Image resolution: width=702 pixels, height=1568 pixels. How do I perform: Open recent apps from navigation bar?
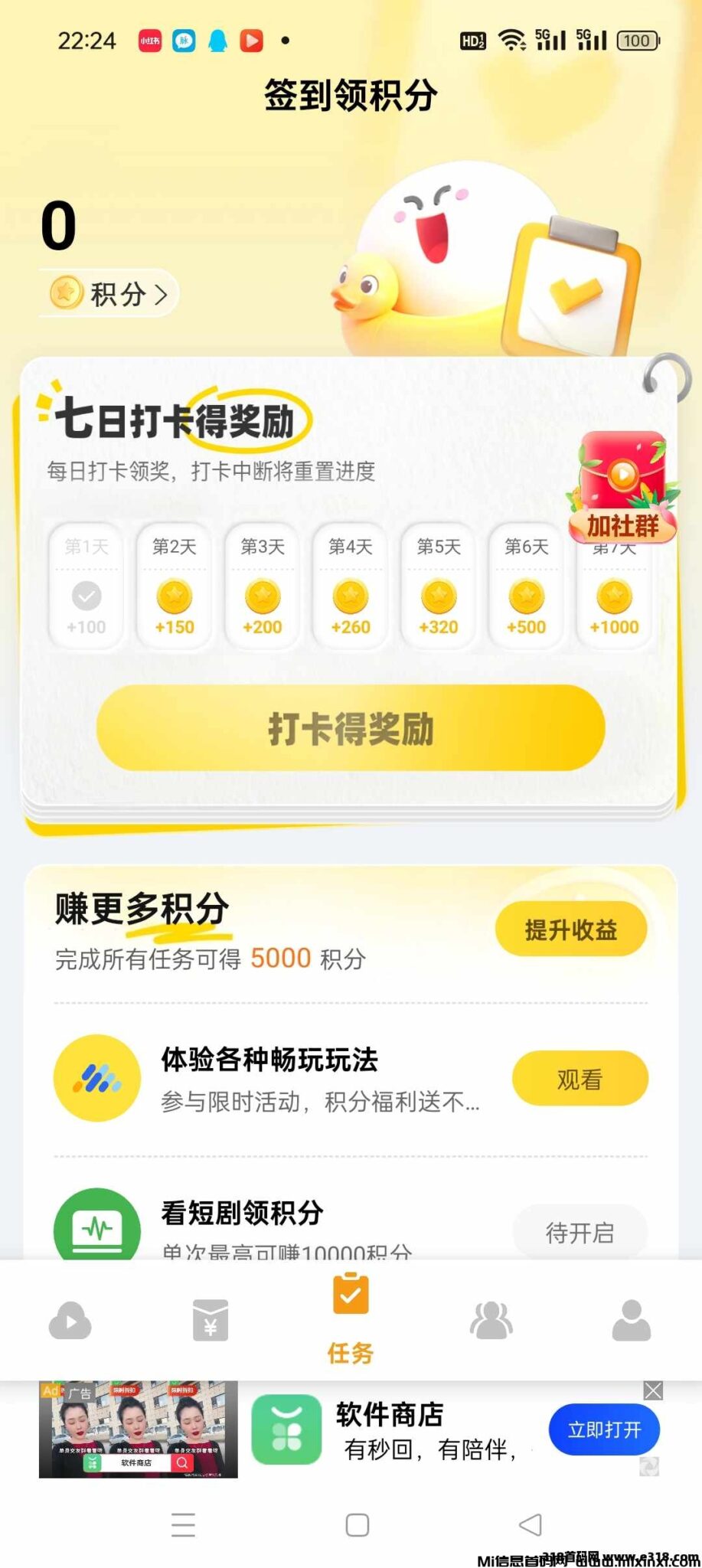pyautogui.click(x=183, y=1524)
